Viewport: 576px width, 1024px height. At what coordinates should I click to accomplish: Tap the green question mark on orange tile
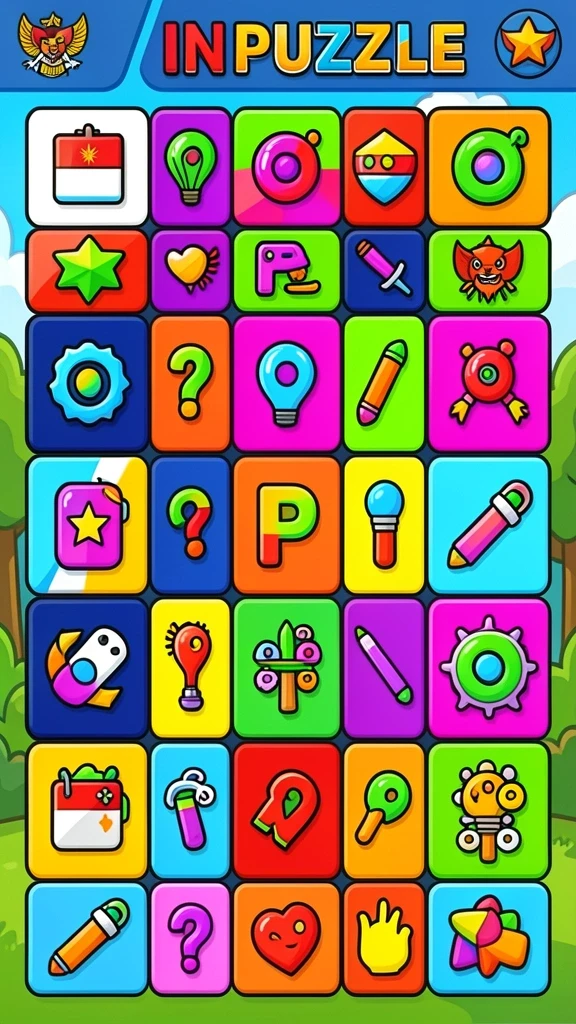click(x=190, y=384)
